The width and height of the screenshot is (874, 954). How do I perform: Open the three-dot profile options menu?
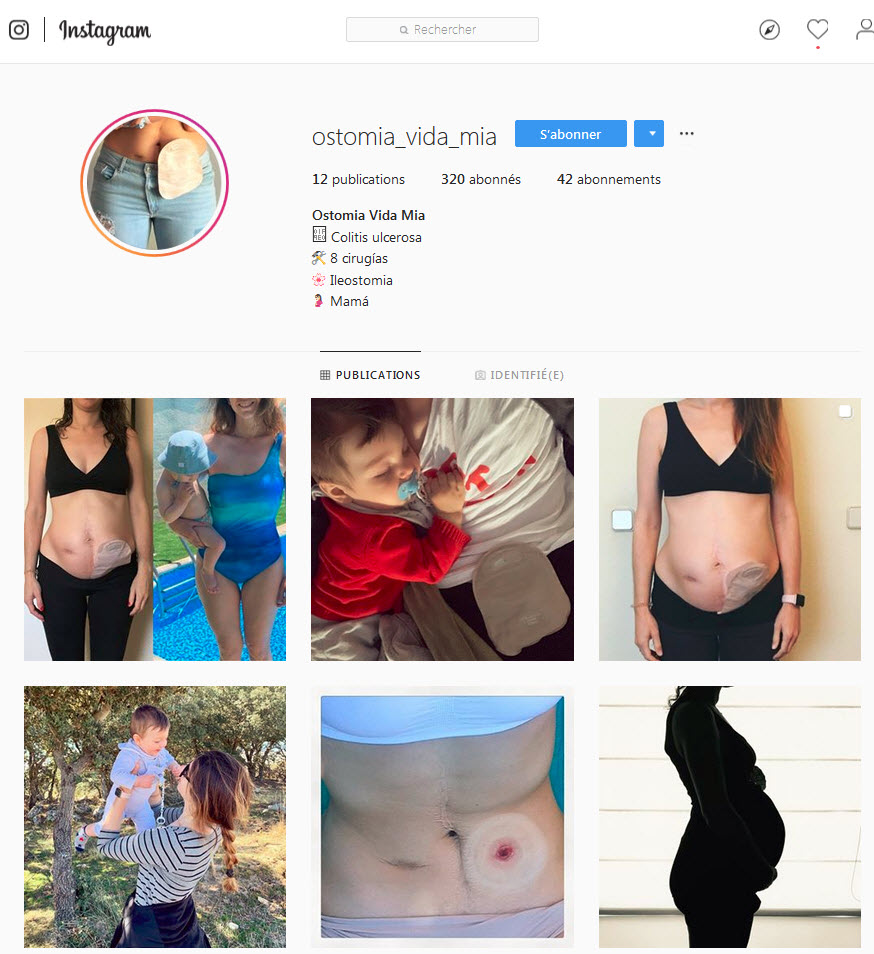(686, 134)
